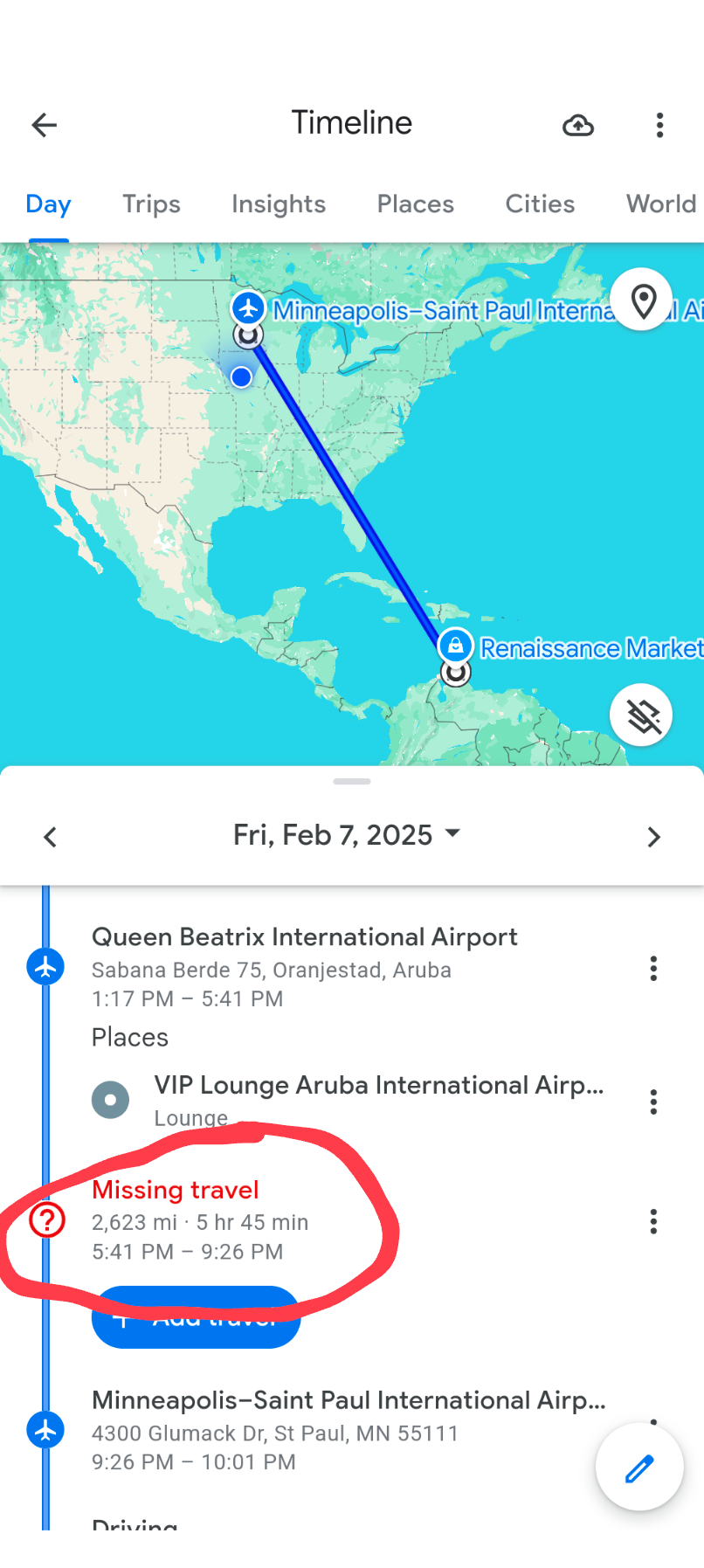The image size is (704, 1568).
Task: Open the Fri, Feb 7, 2025 date picker
Action: point(347,835)
